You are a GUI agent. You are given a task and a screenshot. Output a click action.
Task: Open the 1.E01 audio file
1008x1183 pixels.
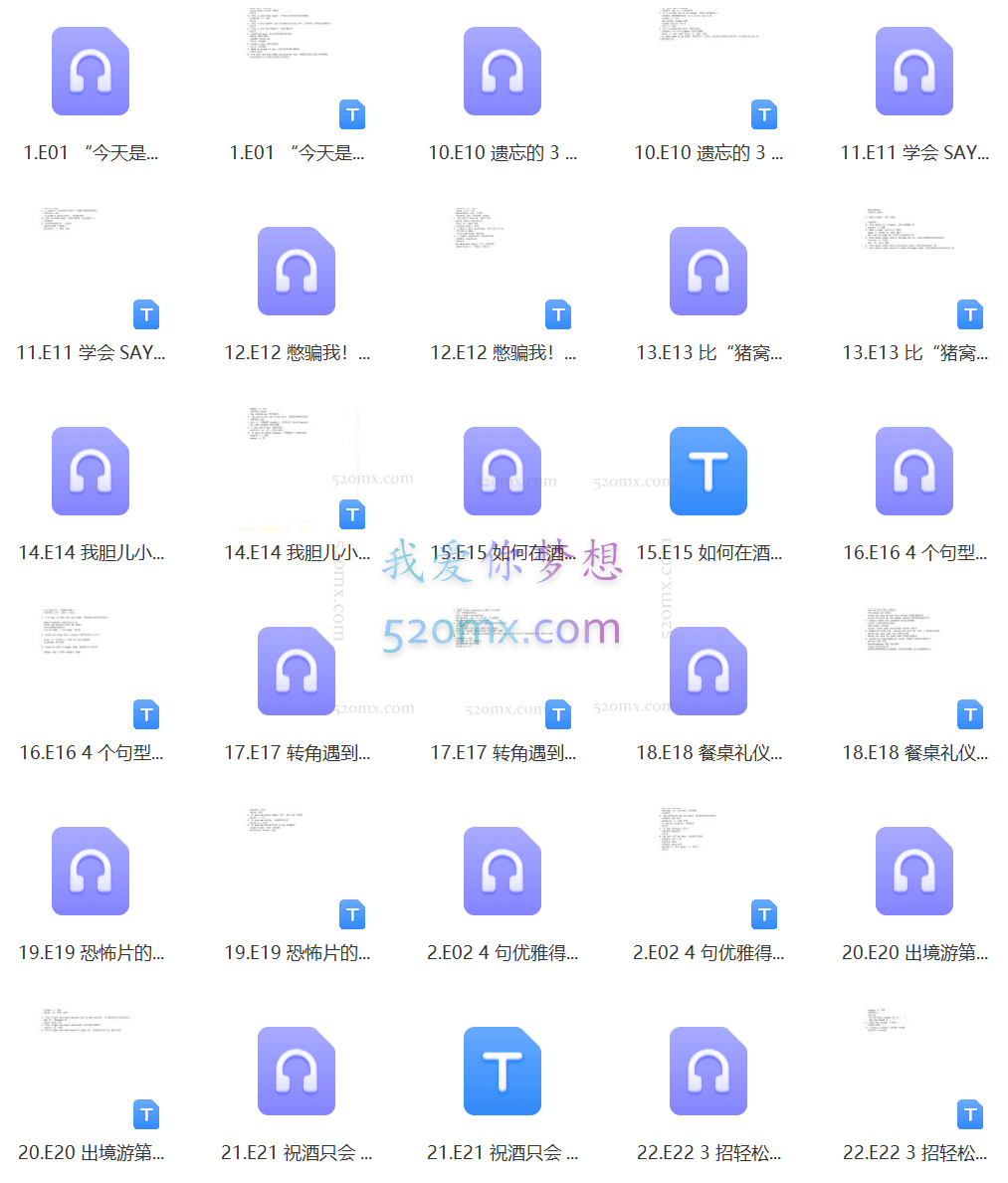91,72
